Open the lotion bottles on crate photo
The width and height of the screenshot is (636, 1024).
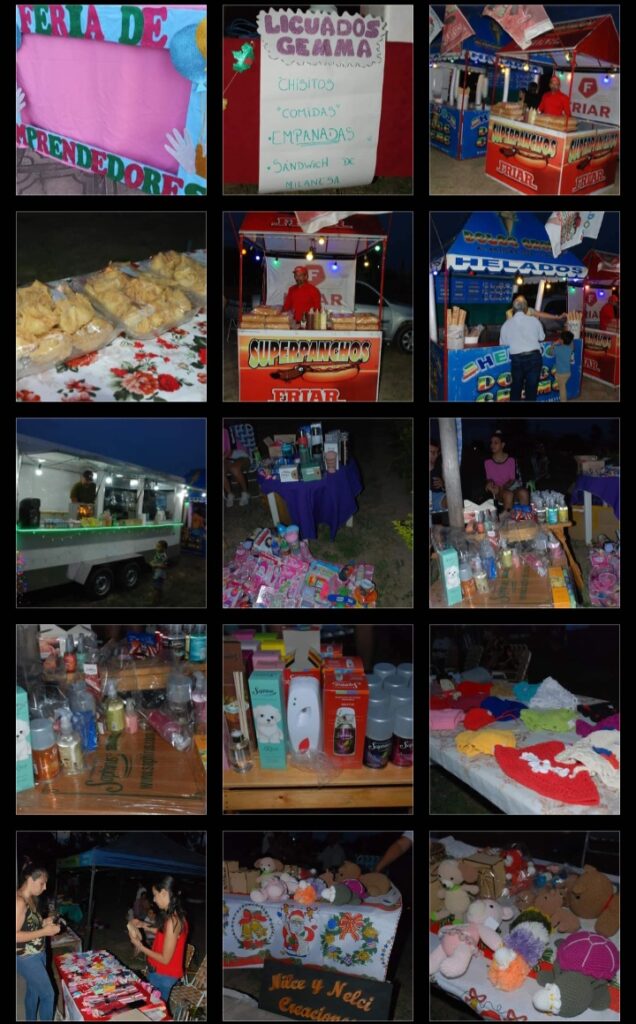tap(111, 719)
